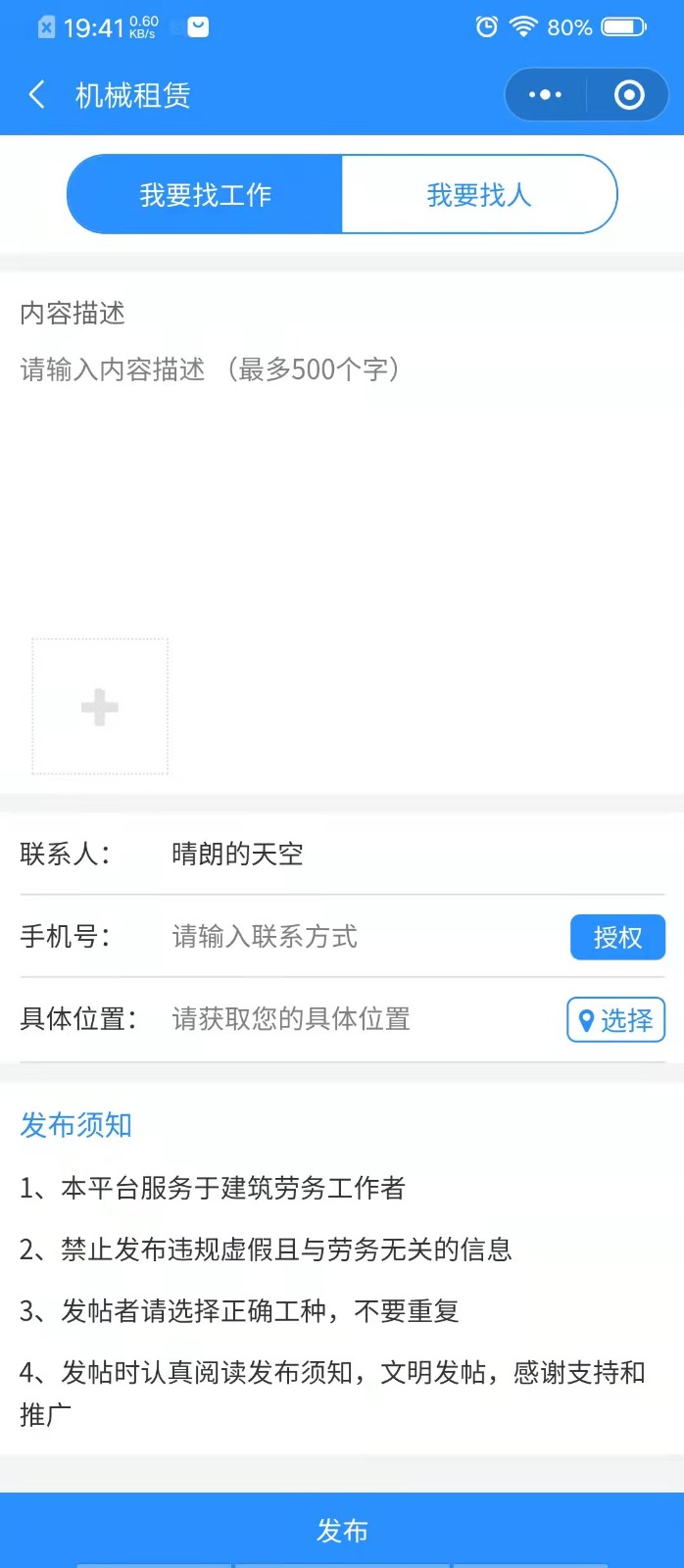Submit the post with 发布
Image resolution: width=684 pixels, height=1568 pixels.
pyautogui.click(x=342, y=1530)
